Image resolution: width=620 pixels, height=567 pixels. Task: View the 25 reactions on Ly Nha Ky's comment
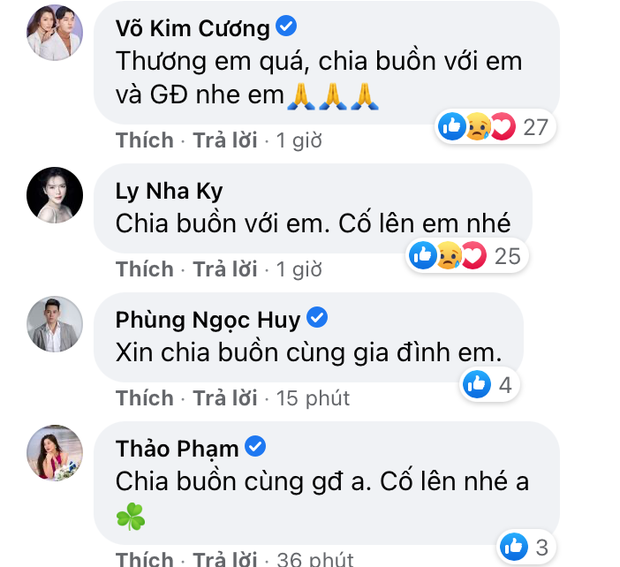pyautogui.click(x=468, y=256)
